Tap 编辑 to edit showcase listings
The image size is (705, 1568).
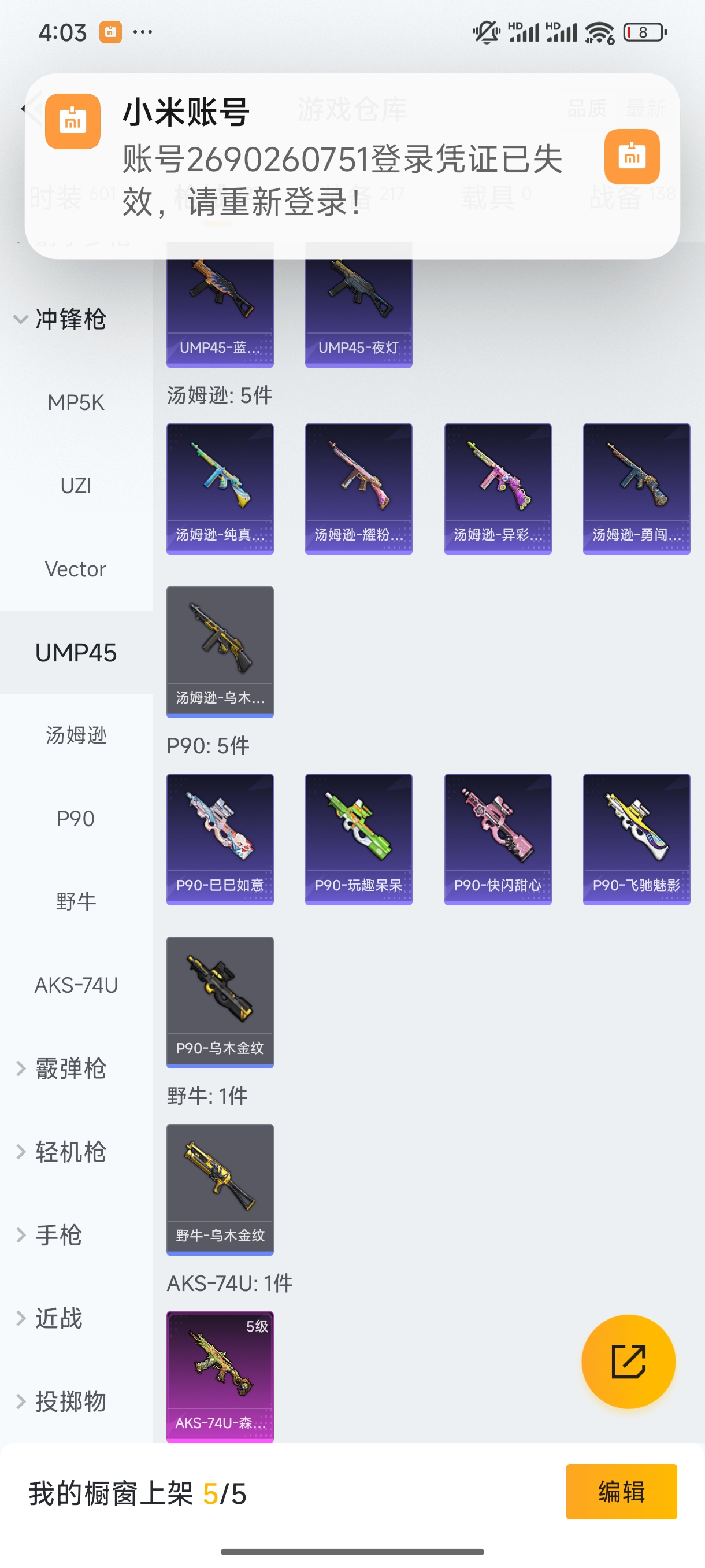[621, 1492]
